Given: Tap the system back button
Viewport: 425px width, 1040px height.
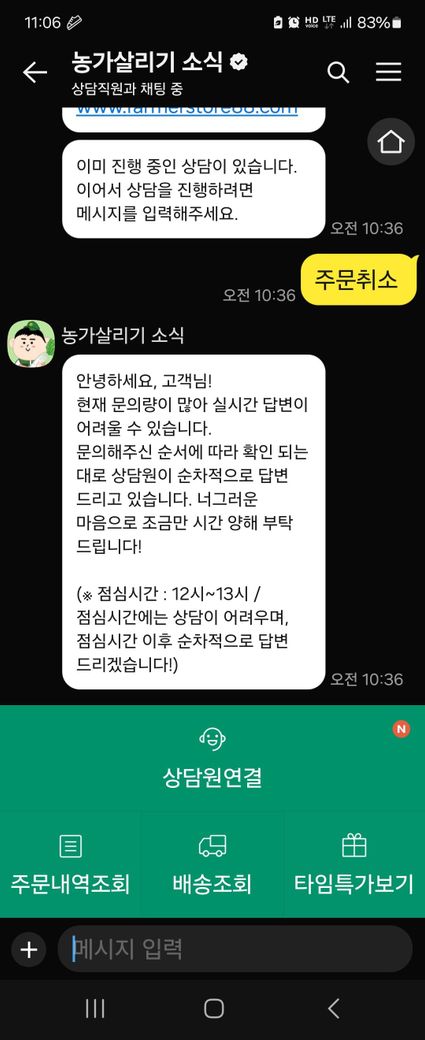Looking at the screenshot, I should (x=334, y=1009).
